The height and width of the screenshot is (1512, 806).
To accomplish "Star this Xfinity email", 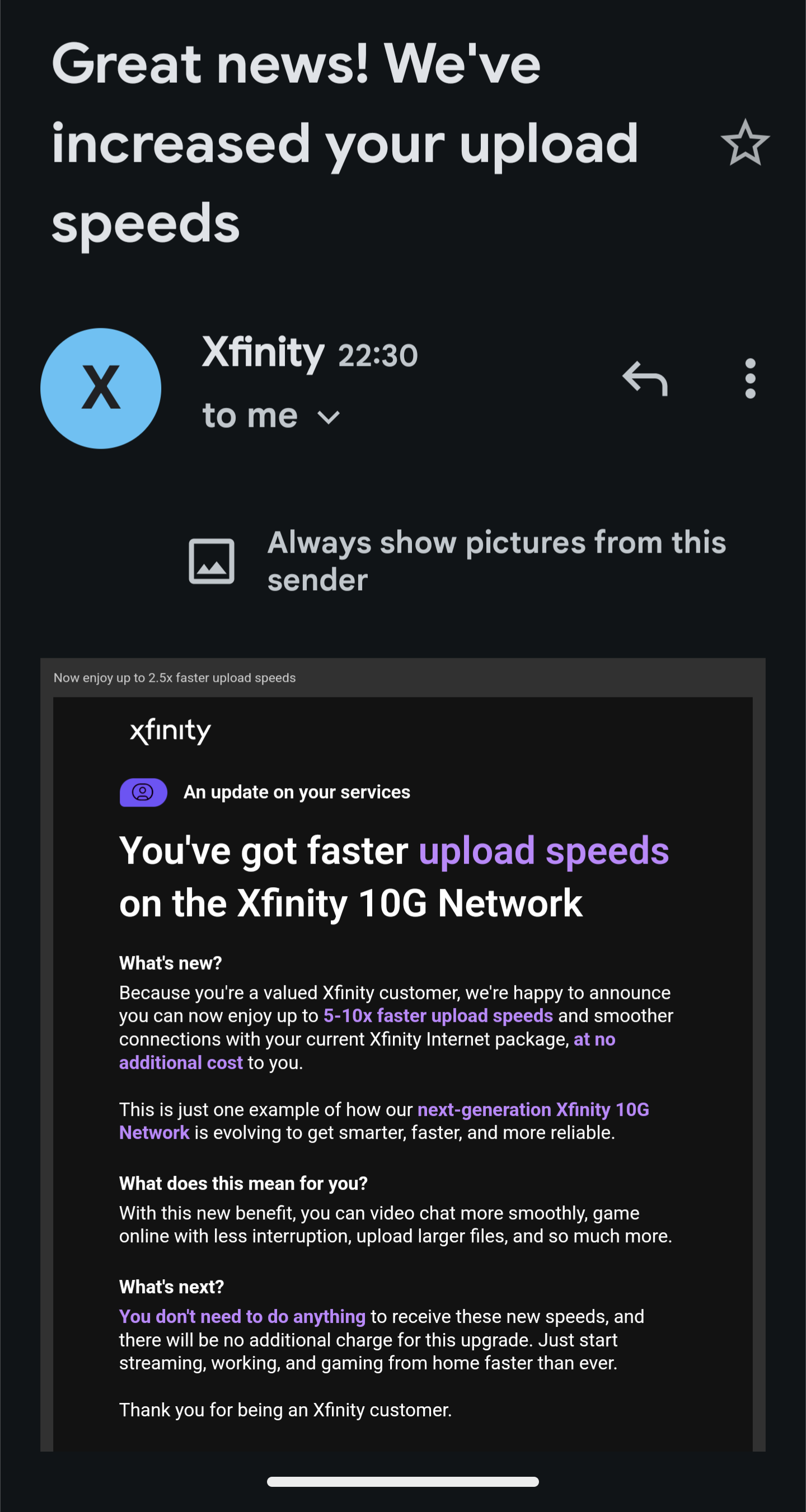I will pos(745,143).
